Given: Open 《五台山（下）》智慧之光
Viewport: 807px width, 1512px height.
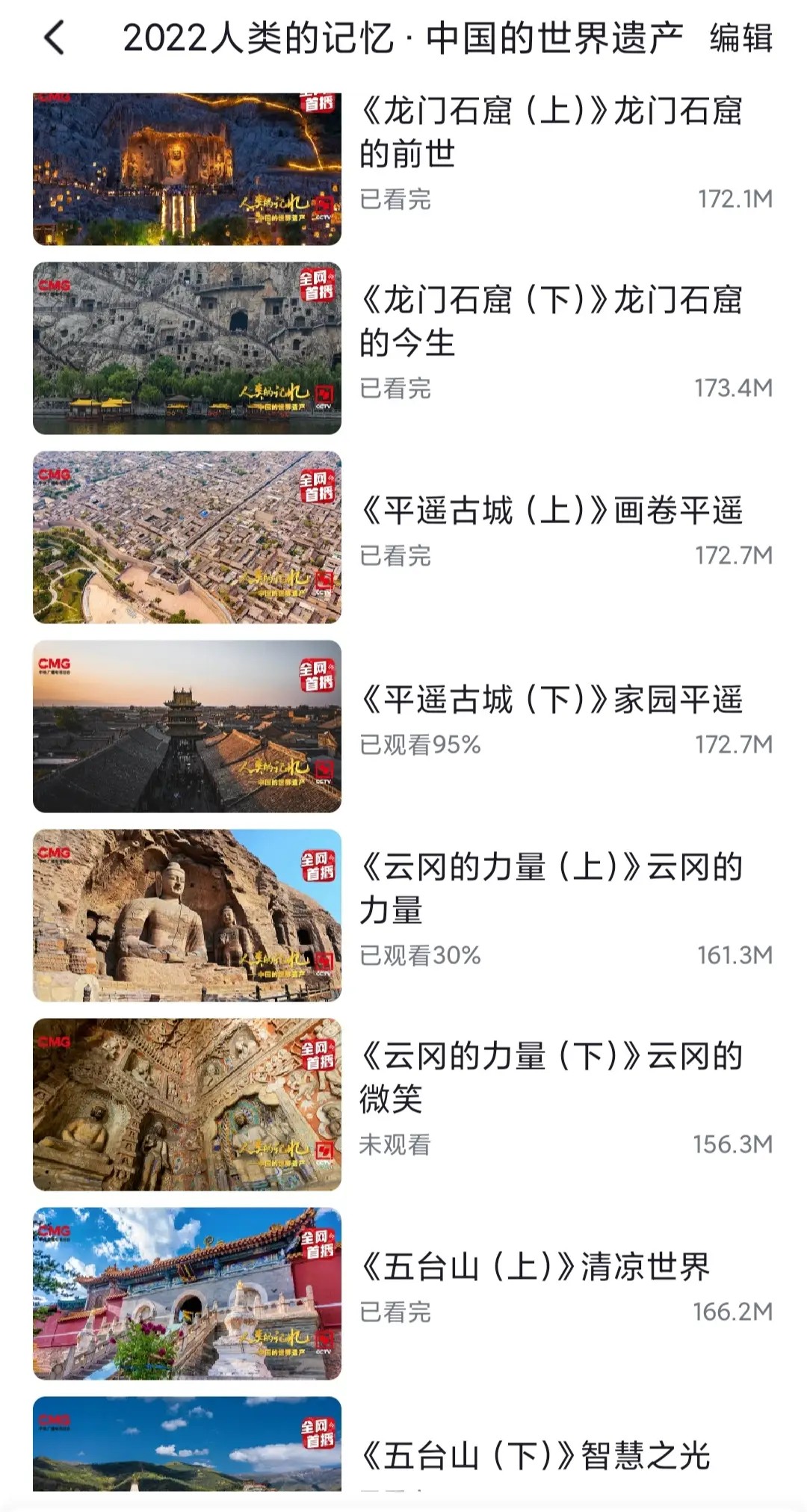Looking at the screenshot, I should 534,1454.
